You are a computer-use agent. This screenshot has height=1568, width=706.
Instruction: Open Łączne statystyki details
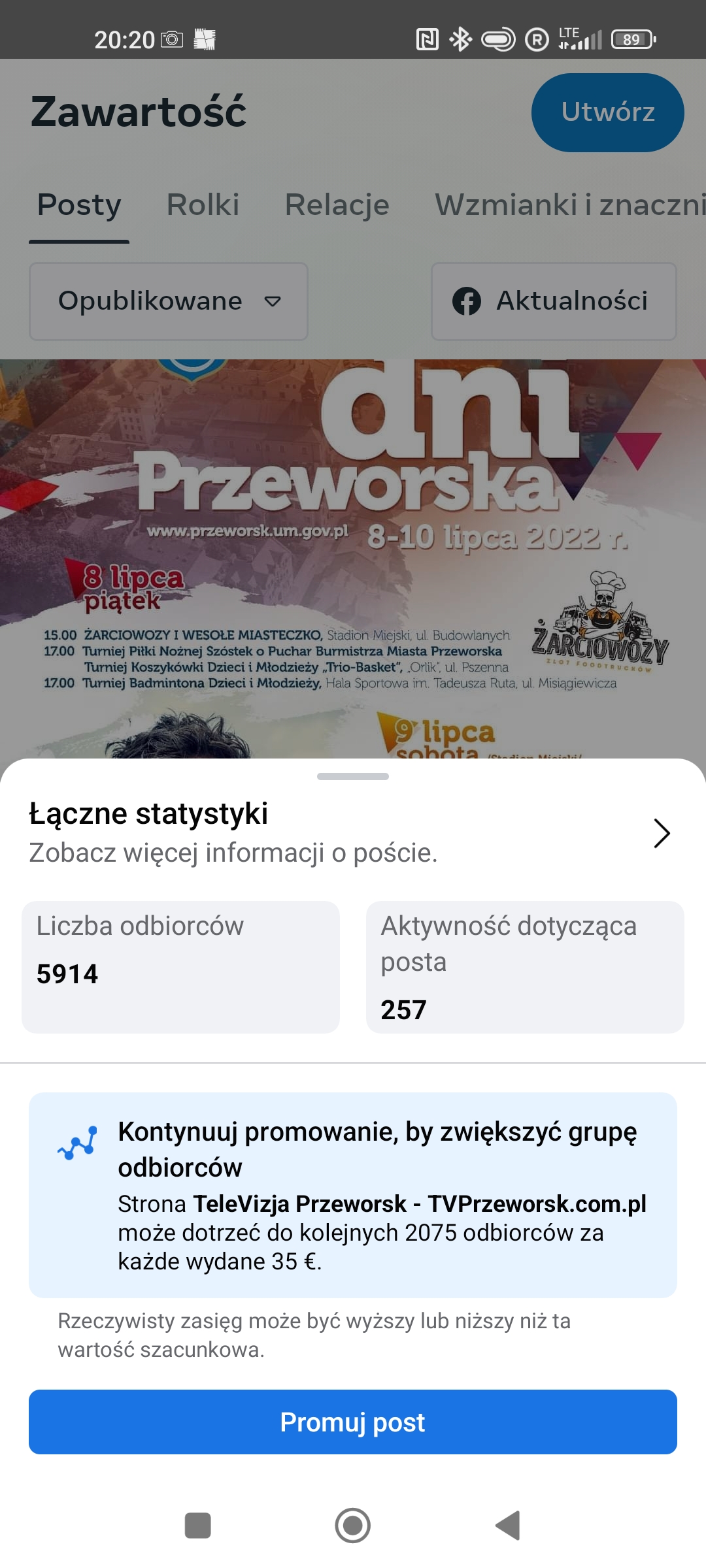tap(661, 833)
